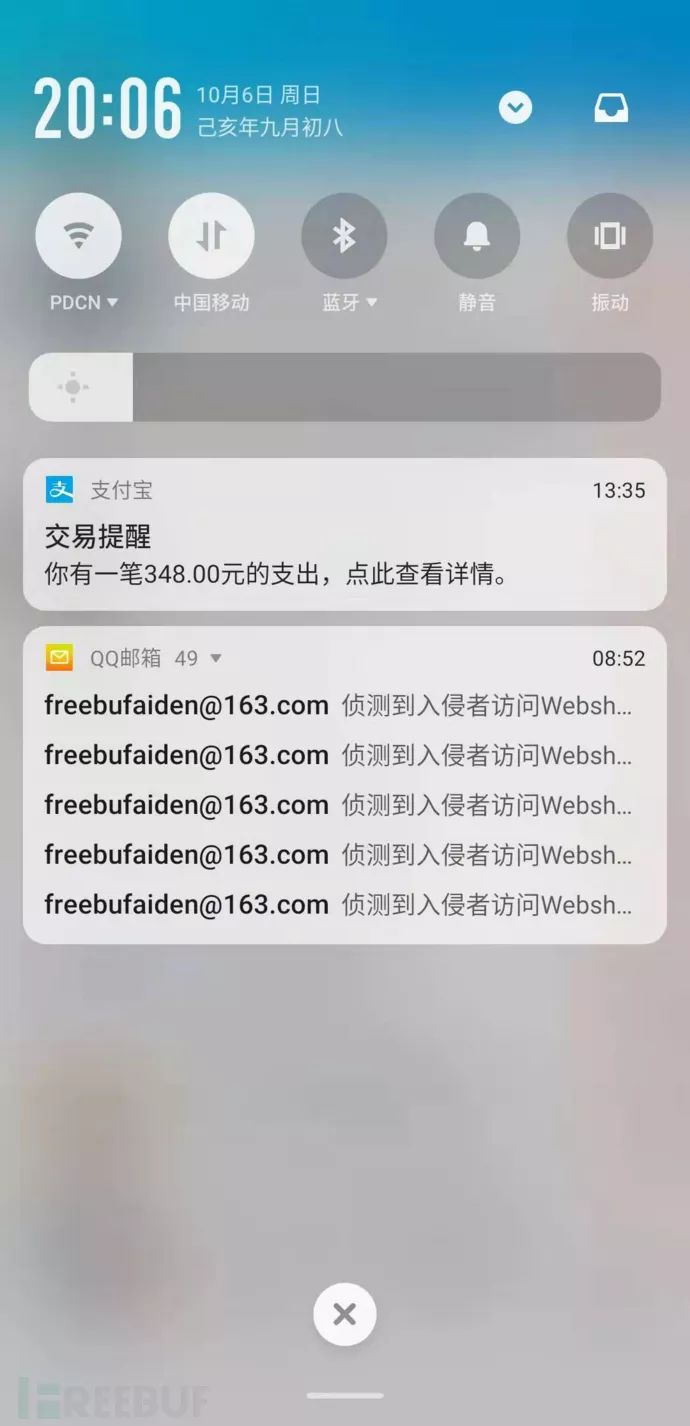Open the notification inbox tray icon
The width and height of the screenshot is (690, 1426).
coord(611,108)
